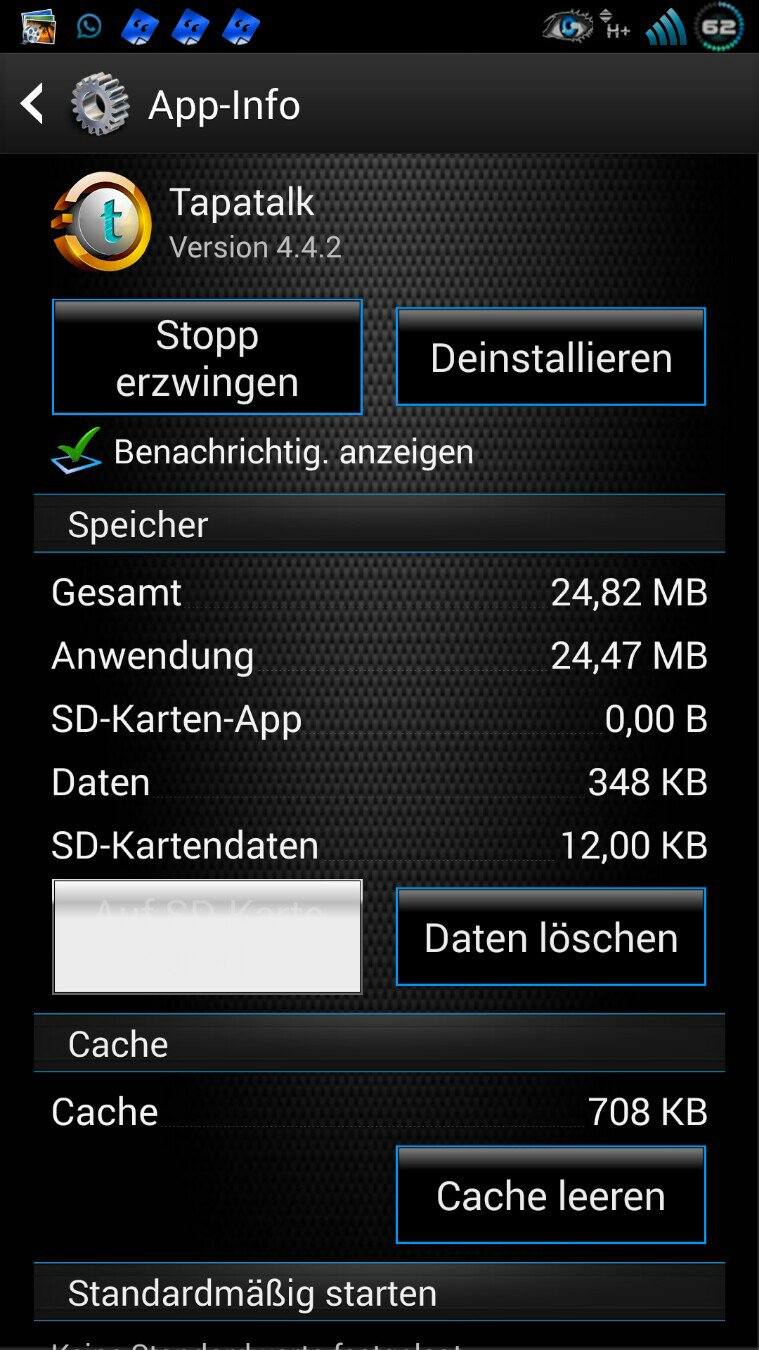Clear cache with Cache leeren

[551, 1195]
